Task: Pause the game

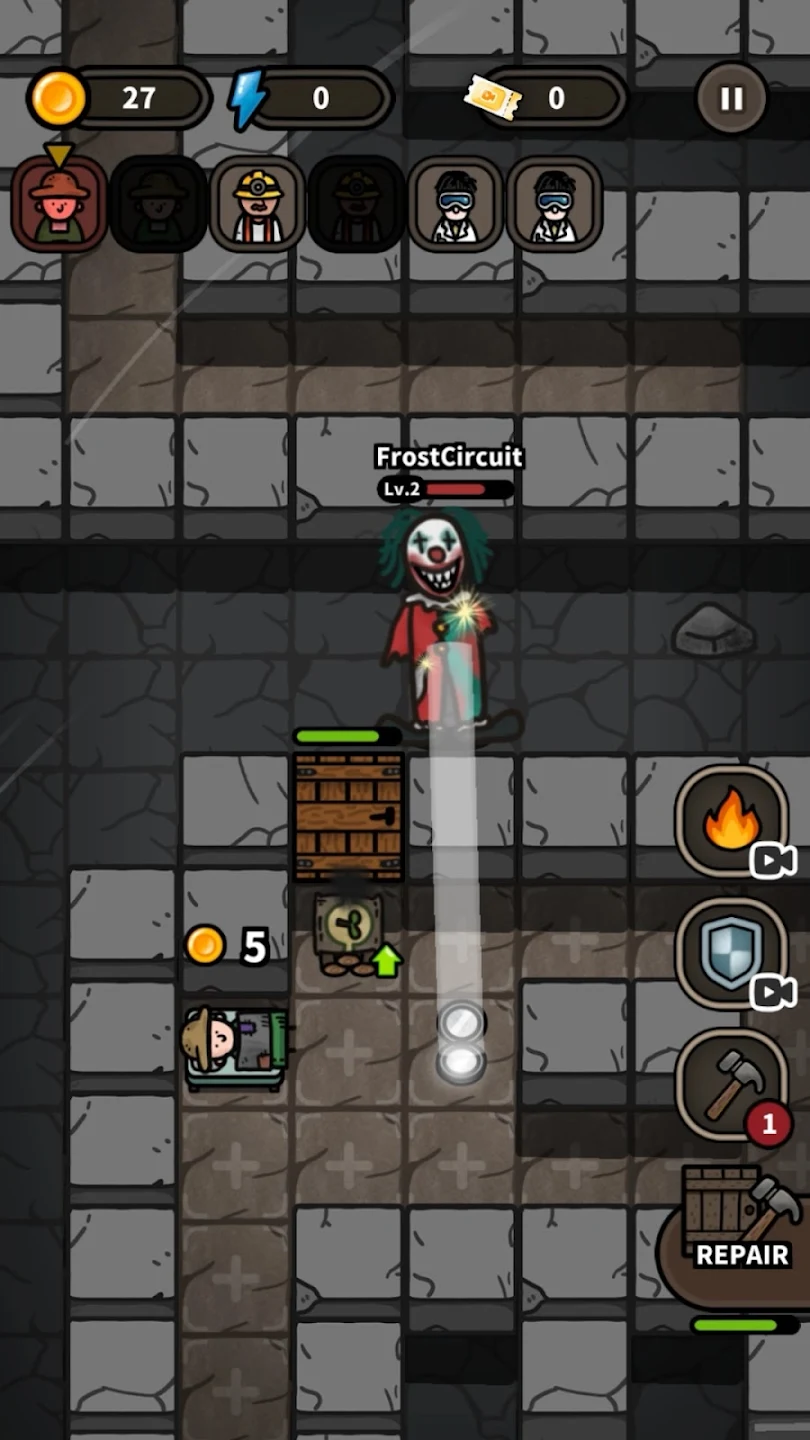Action: [x=731, y=98]
